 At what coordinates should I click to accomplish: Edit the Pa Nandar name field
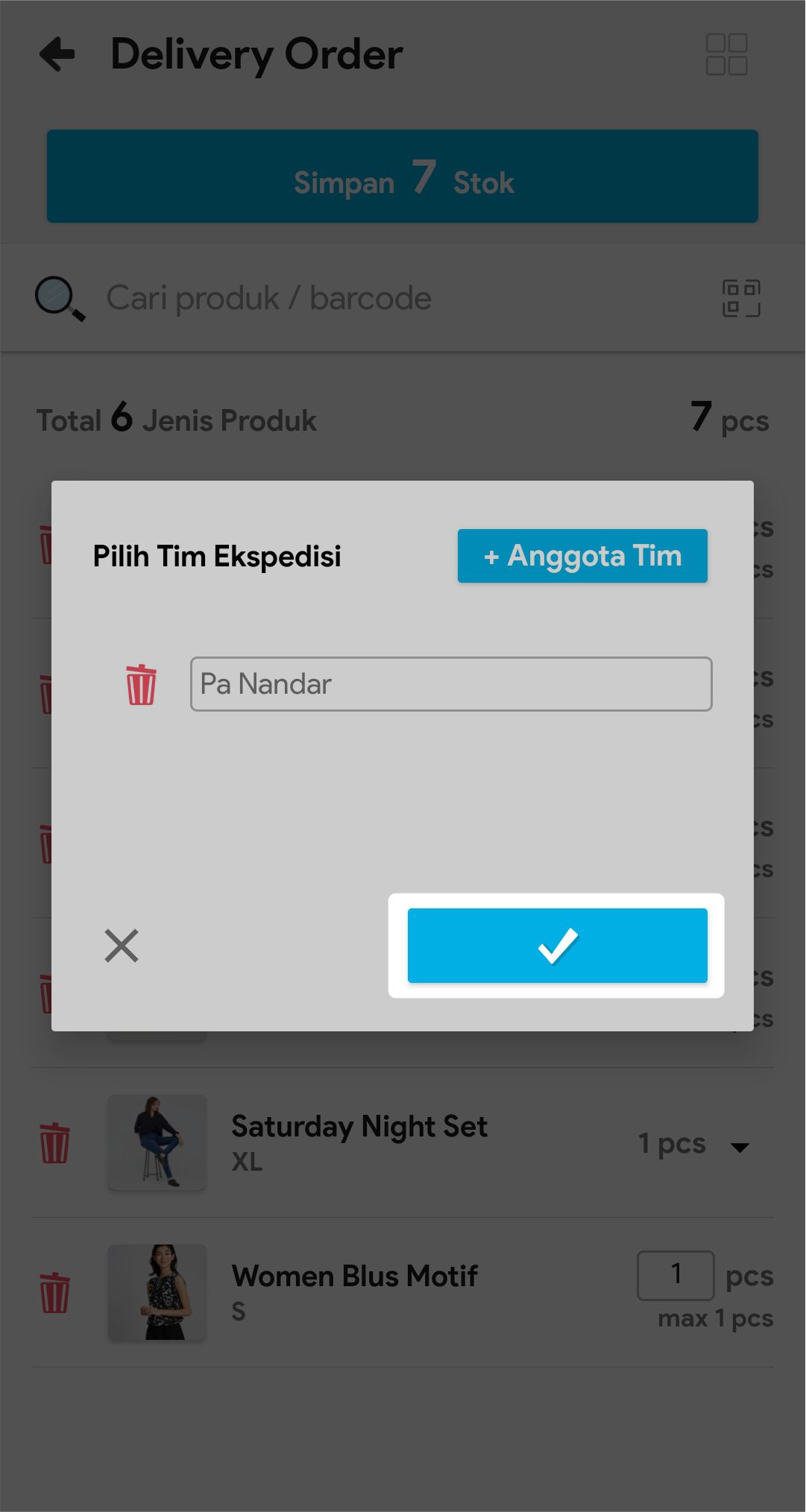(x=451, y=684)
